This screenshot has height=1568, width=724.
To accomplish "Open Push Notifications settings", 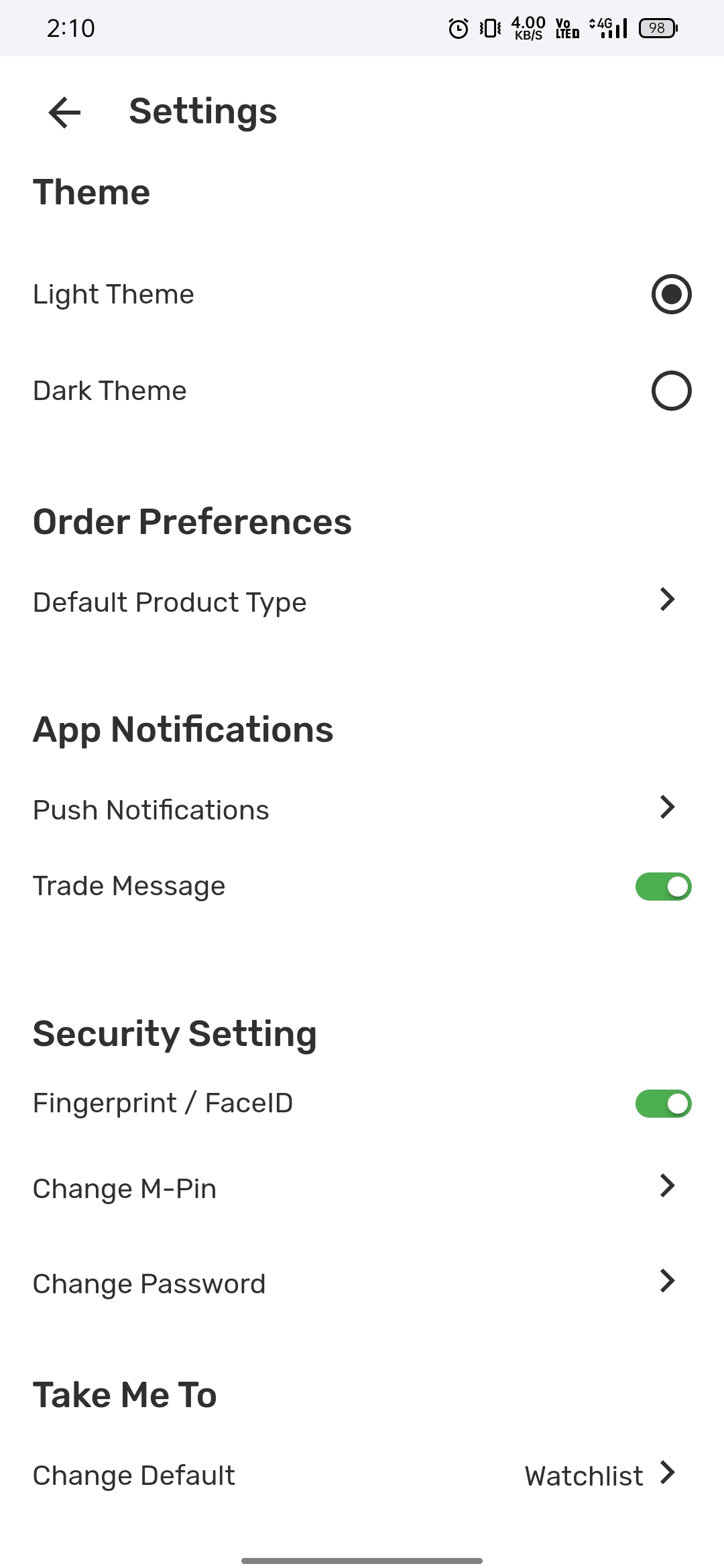I will click(x=362, y=809).
